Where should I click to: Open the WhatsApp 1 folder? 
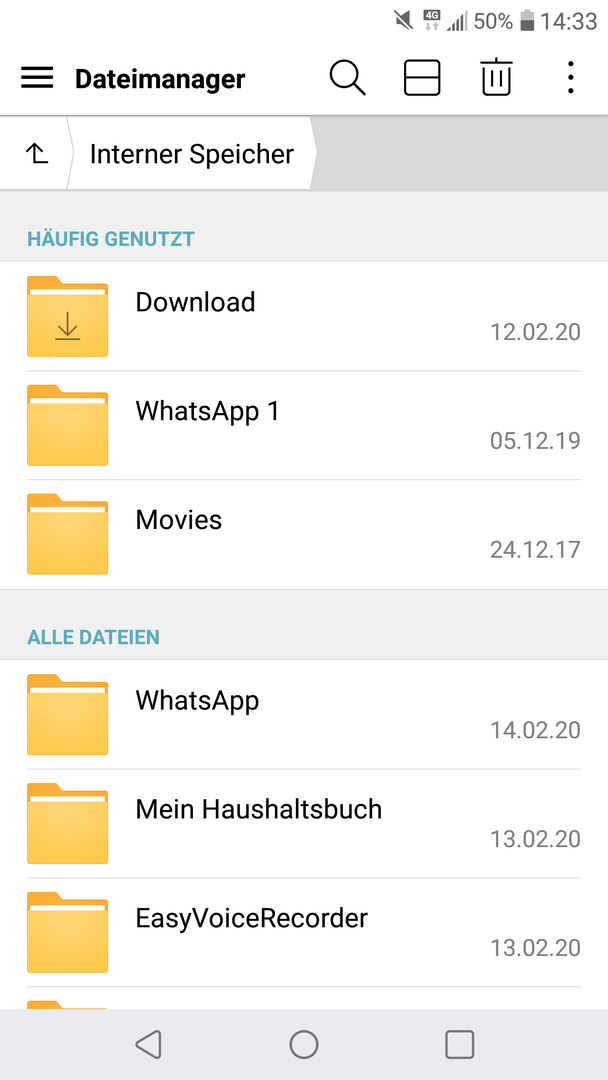(x=304, y=425)
